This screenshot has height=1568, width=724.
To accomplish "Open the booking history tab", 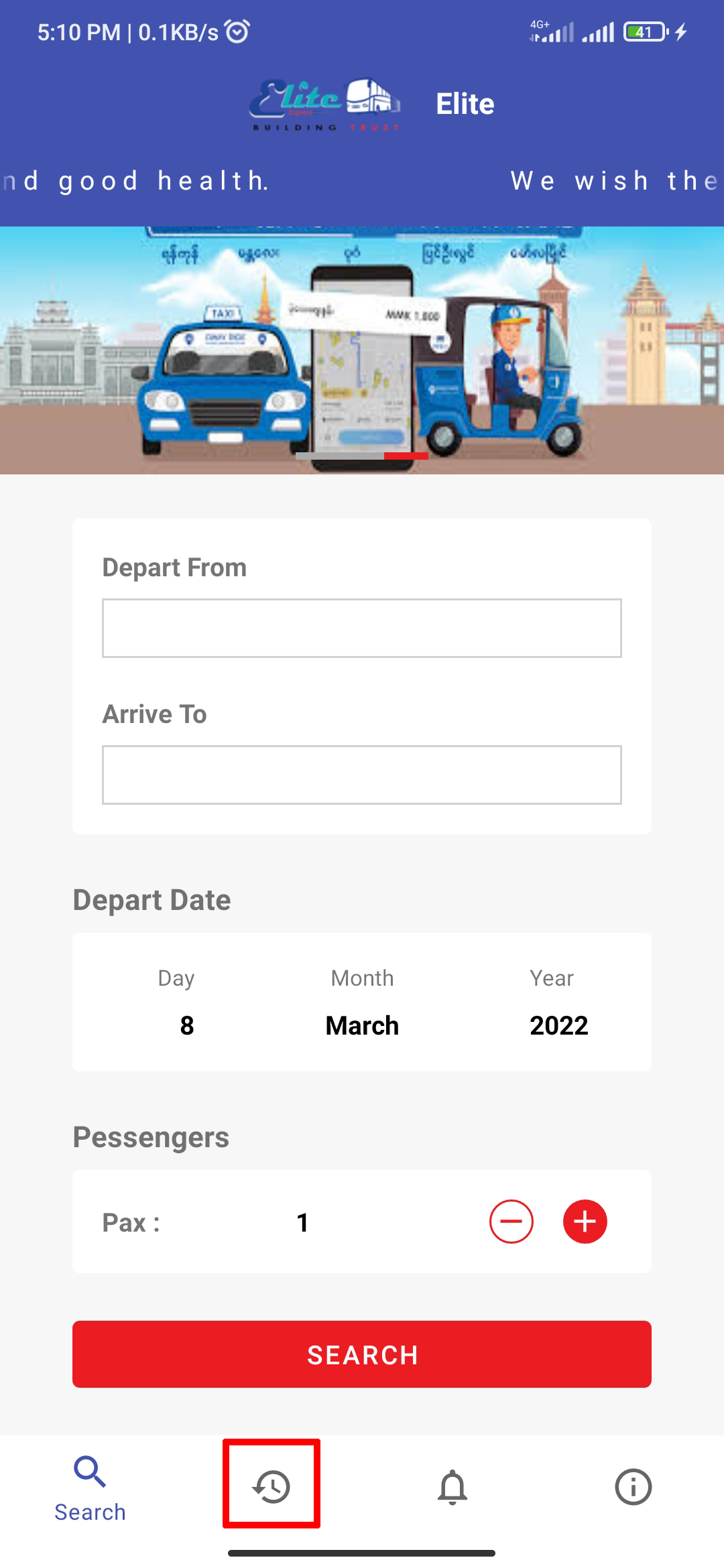I will [x=271, y=1486].
